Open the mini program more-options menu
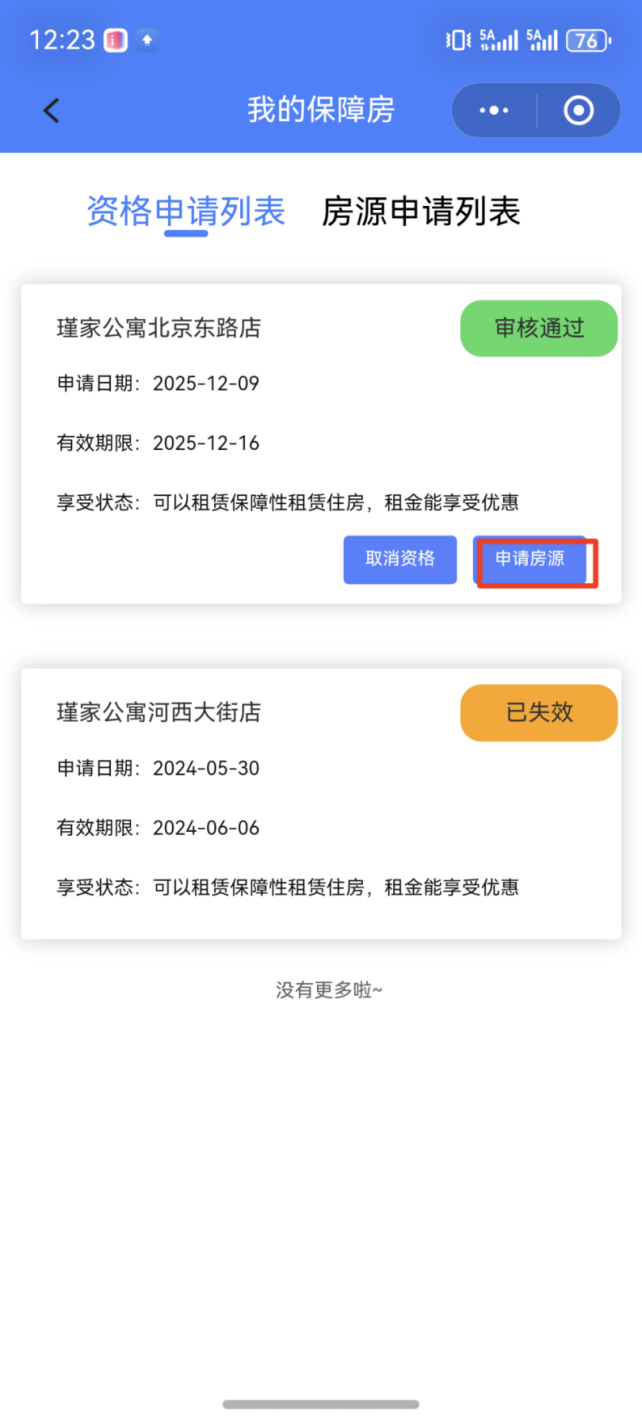Screen dimensions: 642x1419 (x=494, y=111)
